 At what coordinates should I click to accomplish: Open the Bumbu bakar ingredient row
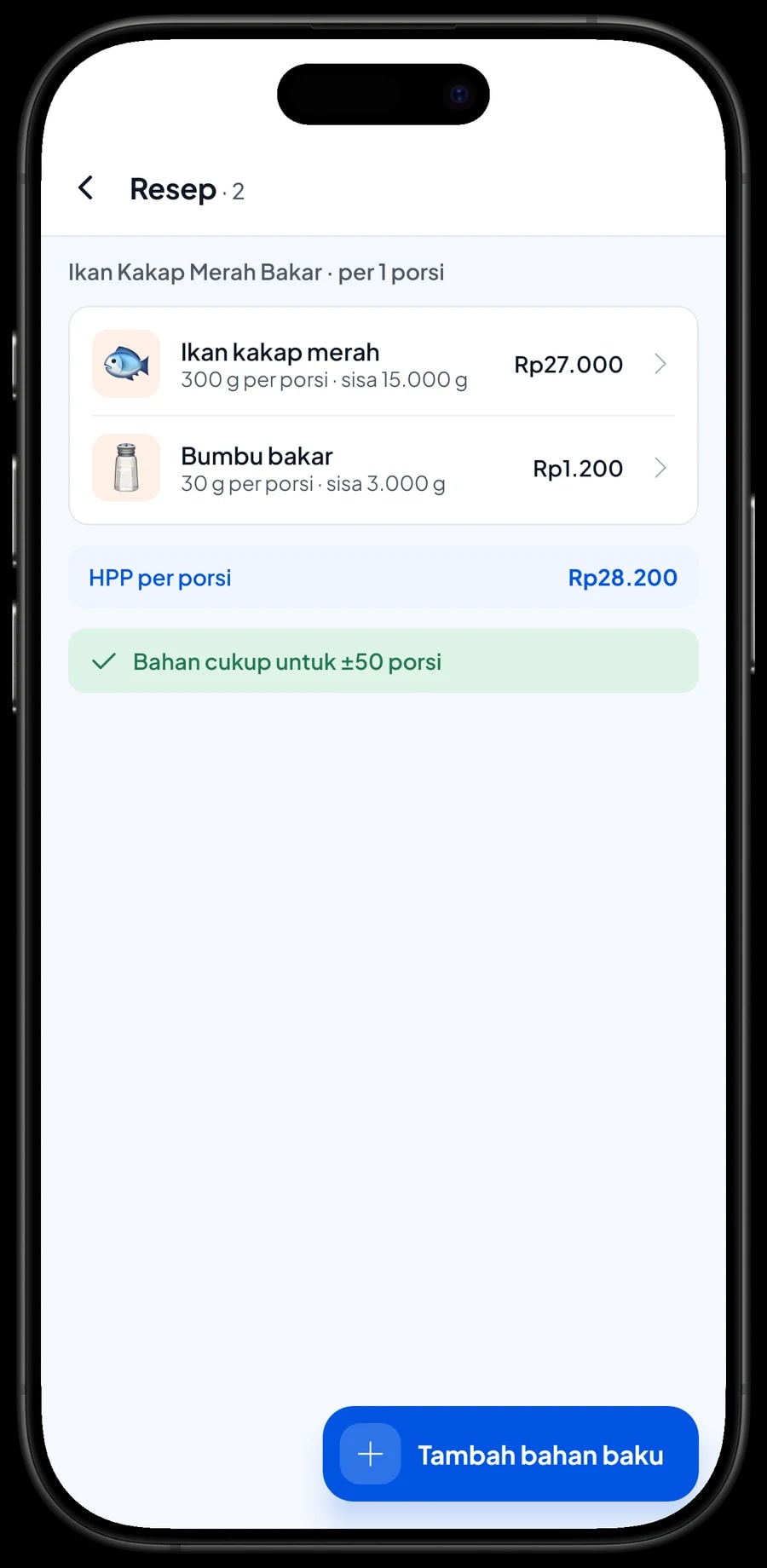383,468
